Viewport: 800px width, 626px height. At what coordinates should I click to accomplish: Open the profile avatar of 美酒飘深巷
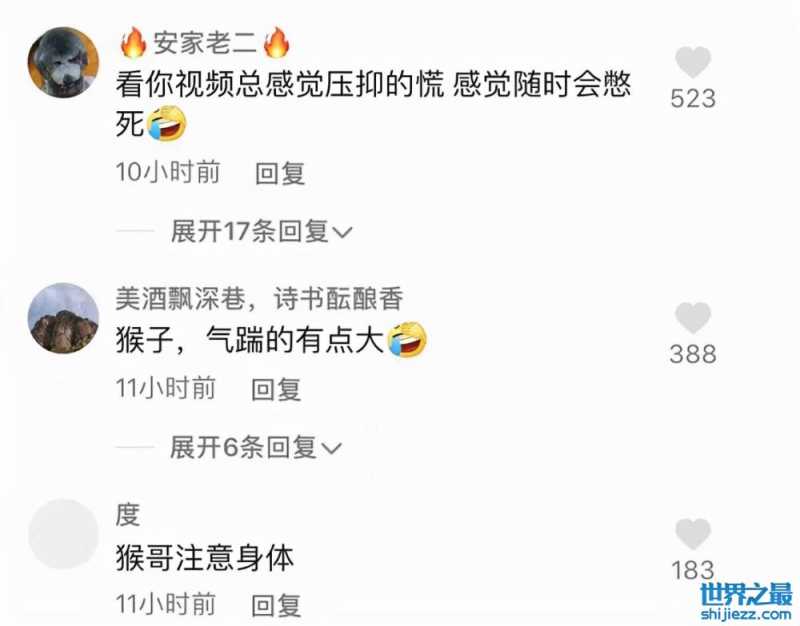click(63, 318)
